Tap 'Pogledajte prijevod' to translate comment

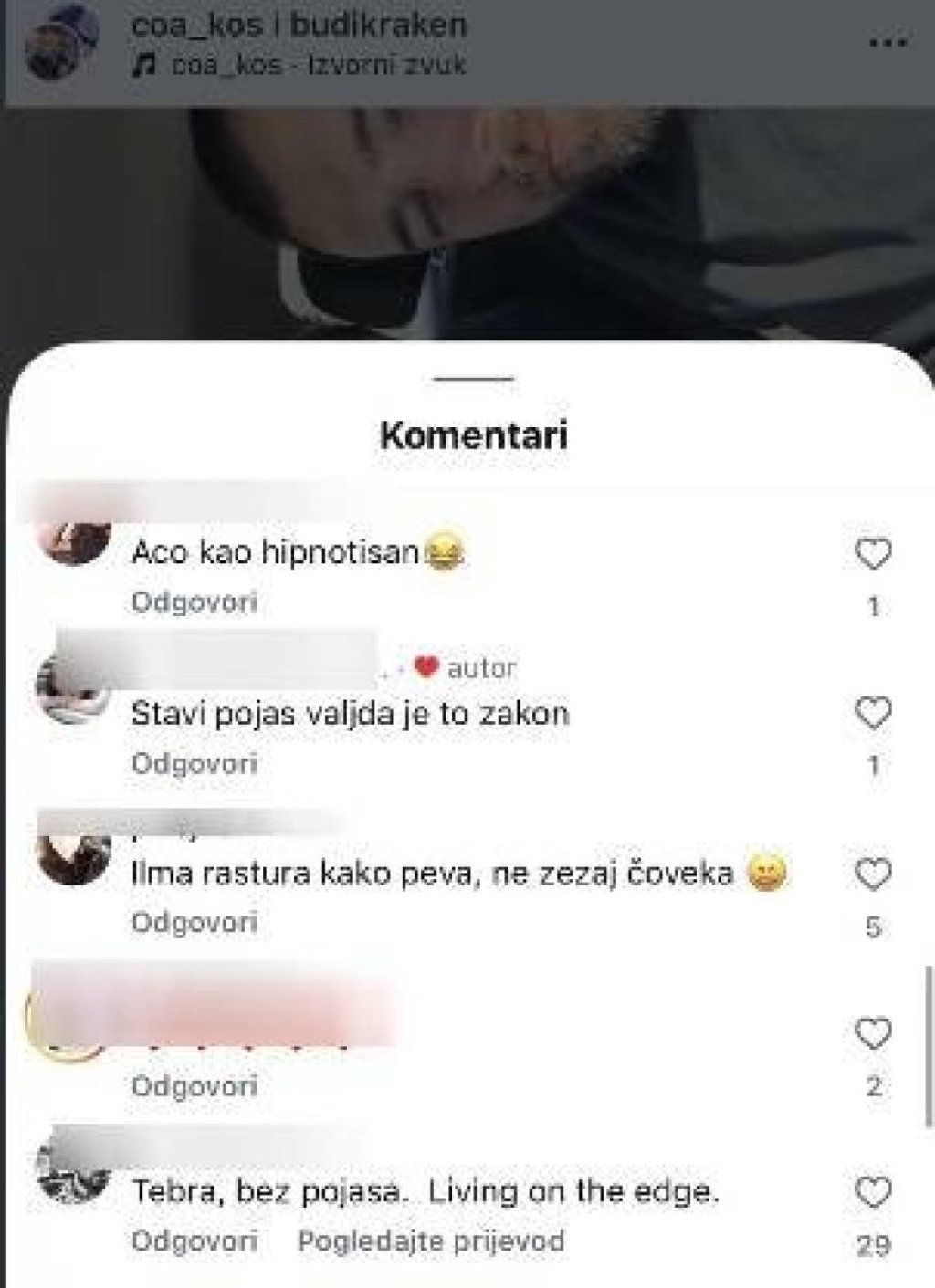pyautogui.click(x=431, y=1241)
